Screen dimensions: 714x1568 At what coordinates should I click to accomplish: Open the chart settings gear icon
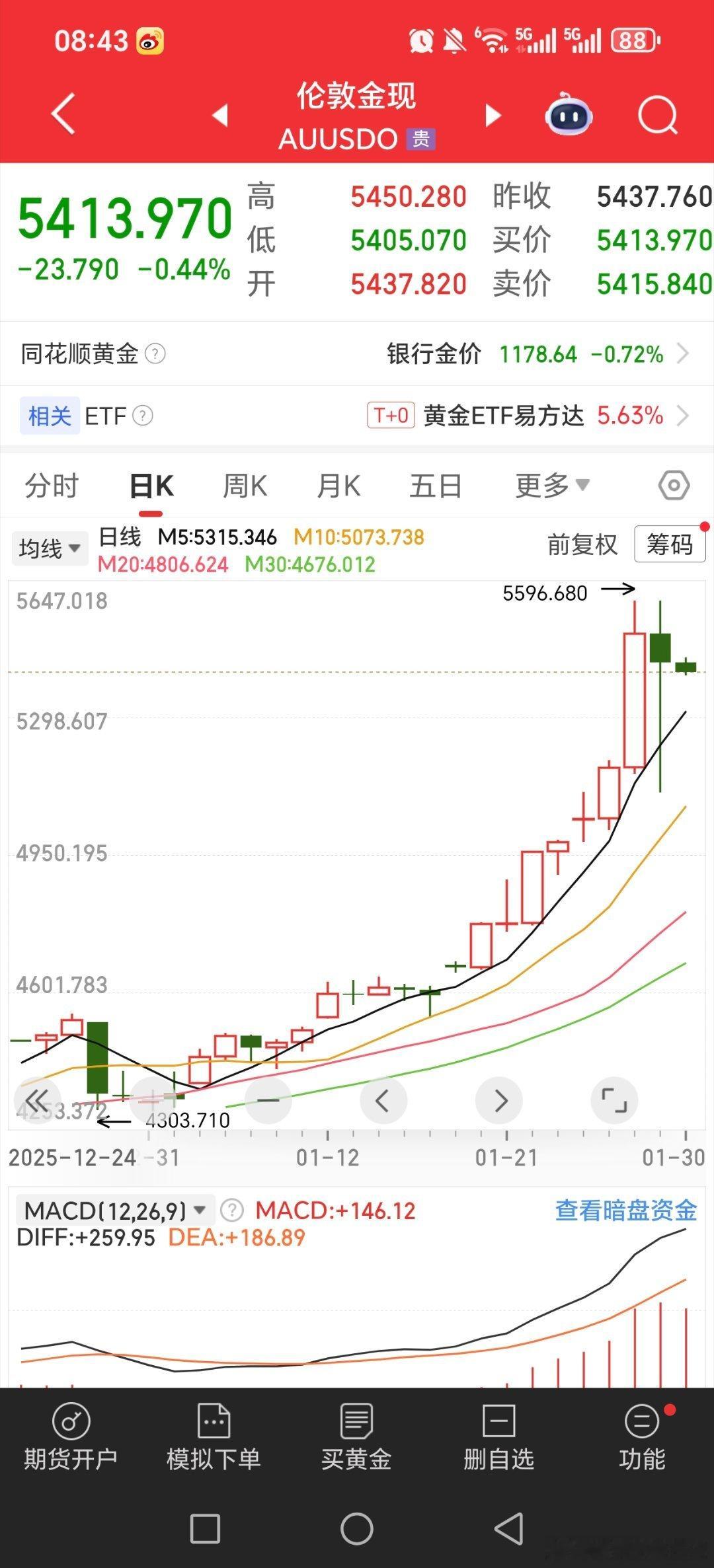675,484
